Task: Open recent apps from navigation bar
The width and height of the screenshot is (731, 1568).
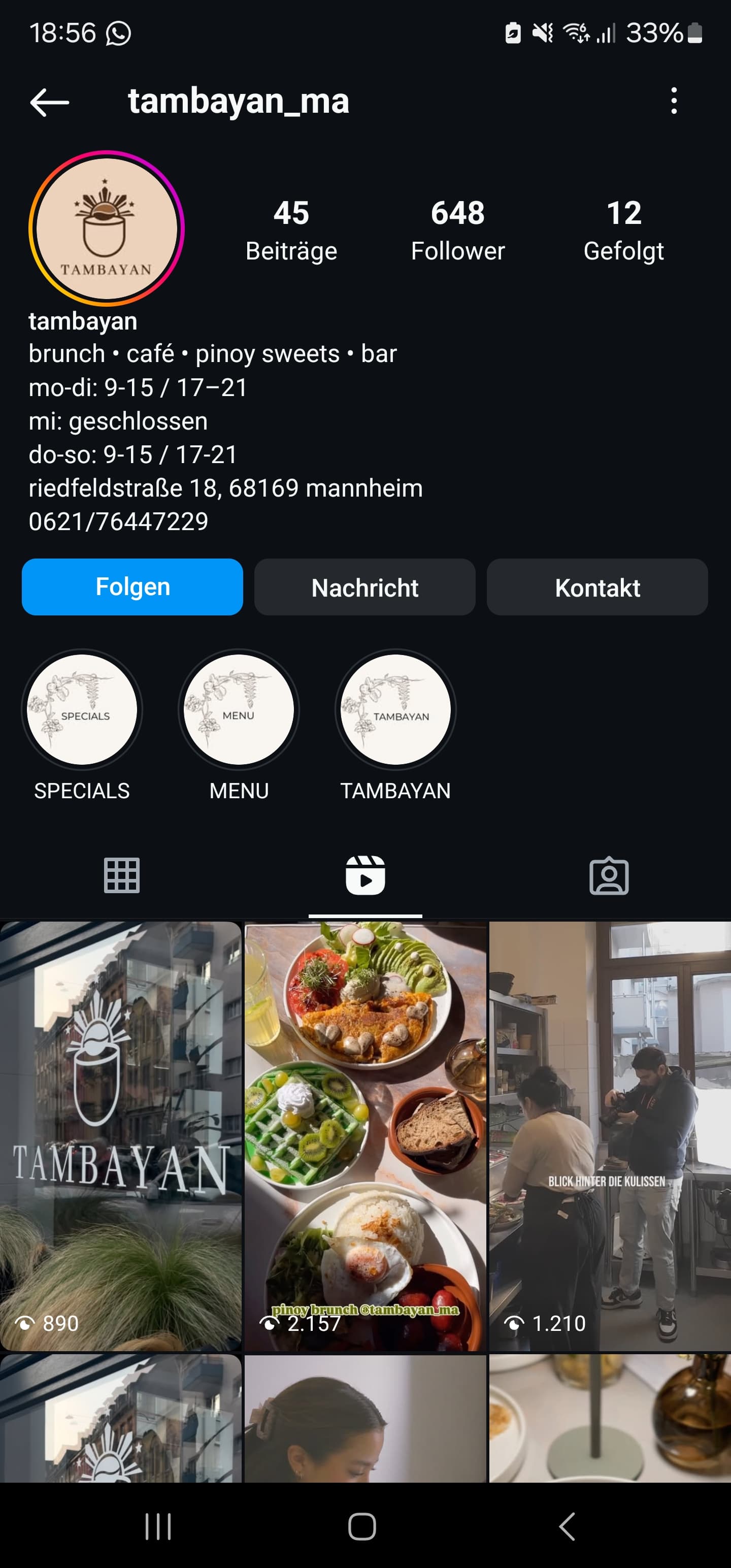Action: click(x=158, y=1526)
